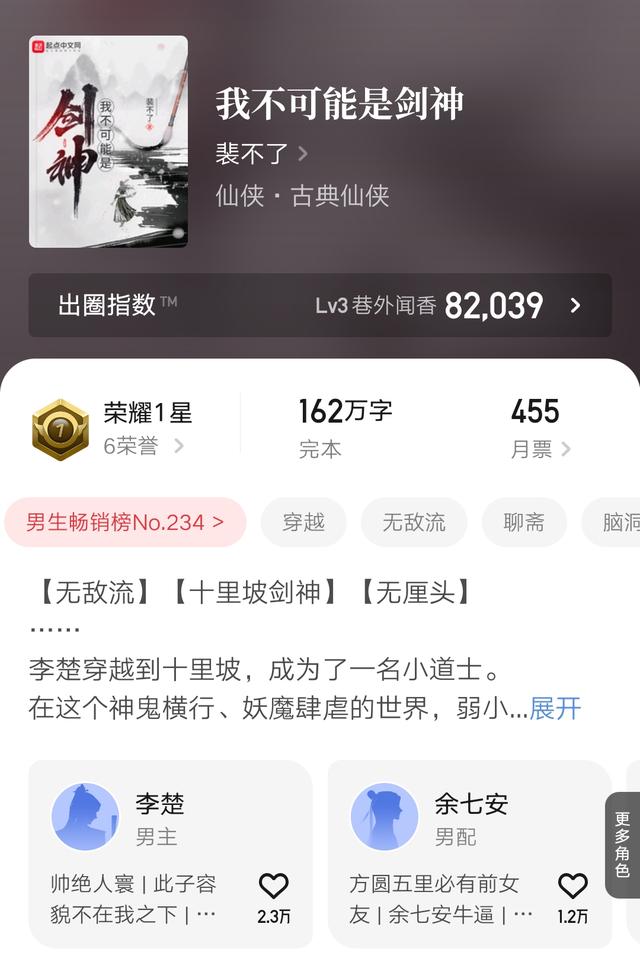Open author 裴不了's page
The height and width of the screenshot is (962, 640).
[260, 153]
